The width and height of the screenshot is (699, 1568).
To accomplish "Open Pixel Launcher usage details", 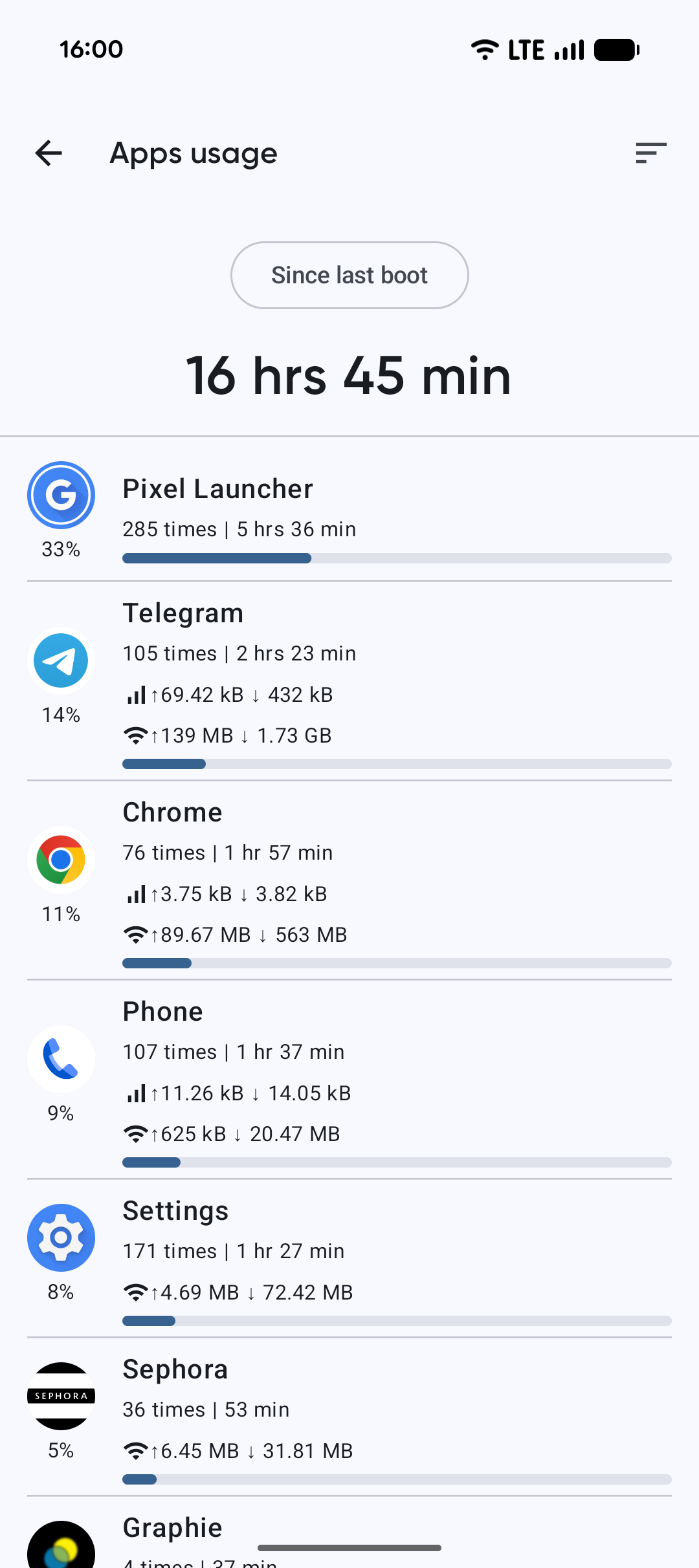I will click(x=349, y=511).
